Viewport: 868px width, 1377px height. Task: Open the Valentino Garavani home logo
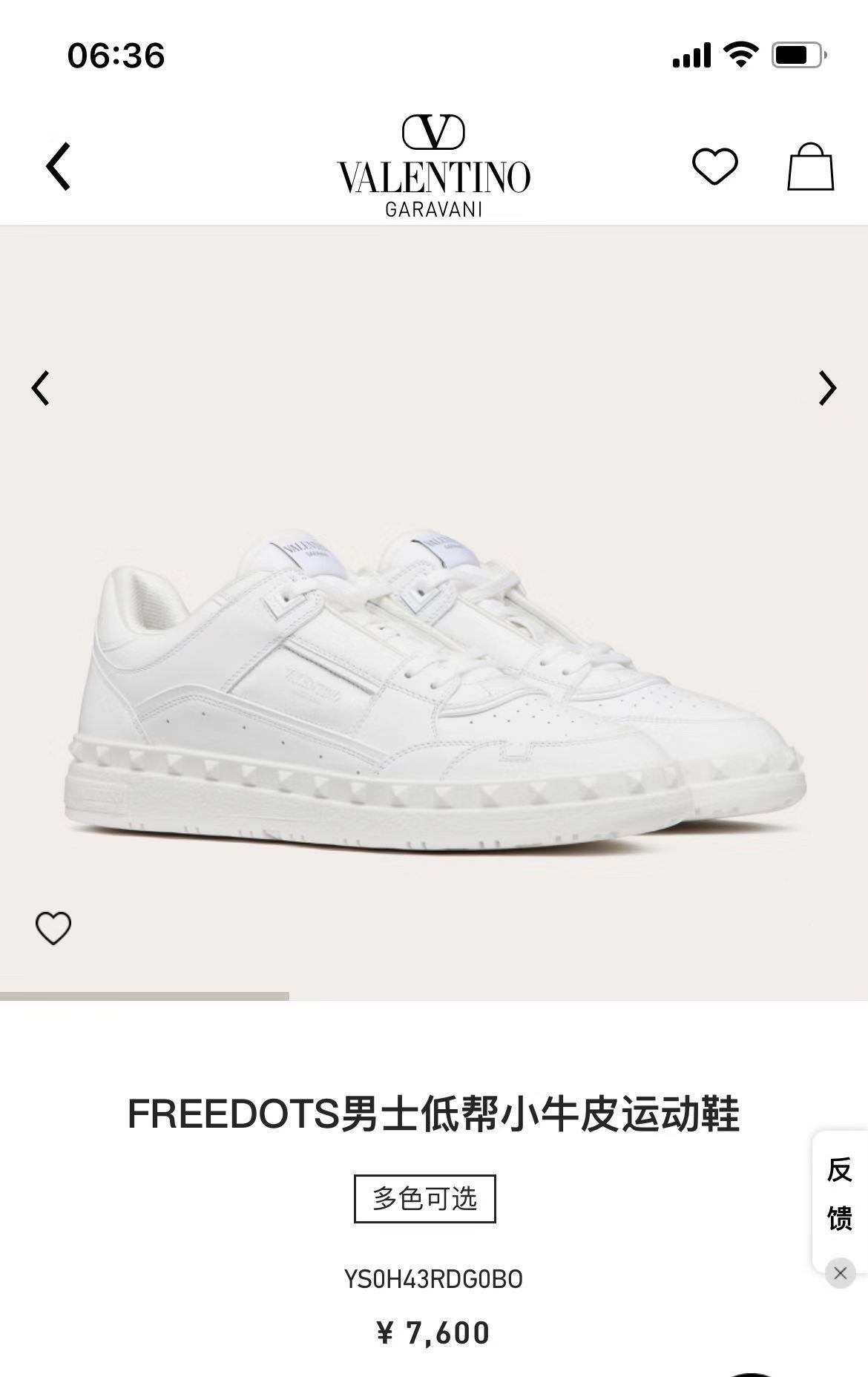point(433,166)
